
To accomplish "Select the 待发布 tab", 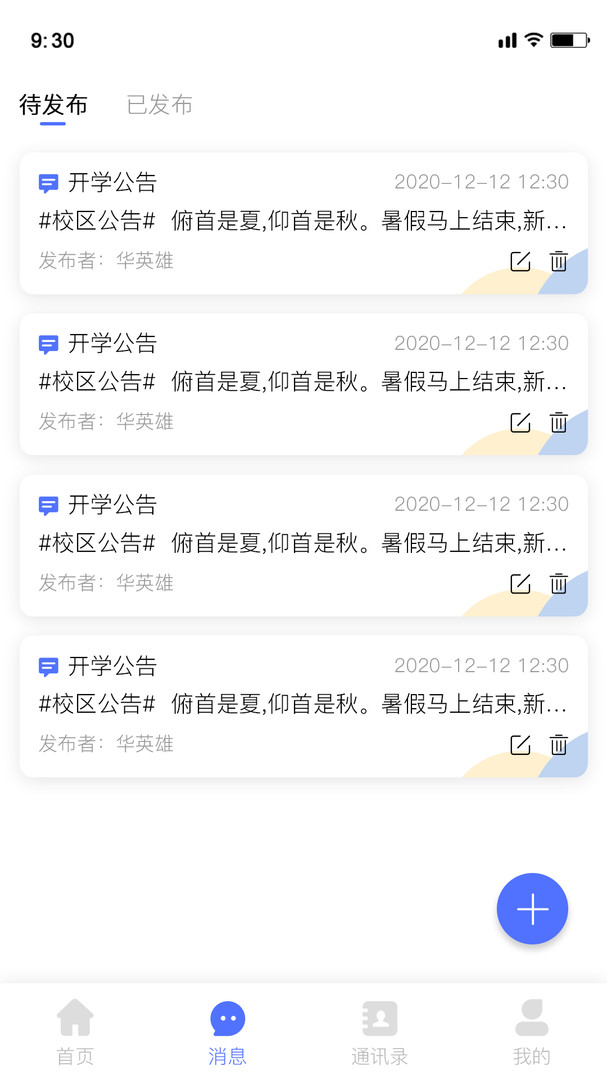I will click(53, 105).
